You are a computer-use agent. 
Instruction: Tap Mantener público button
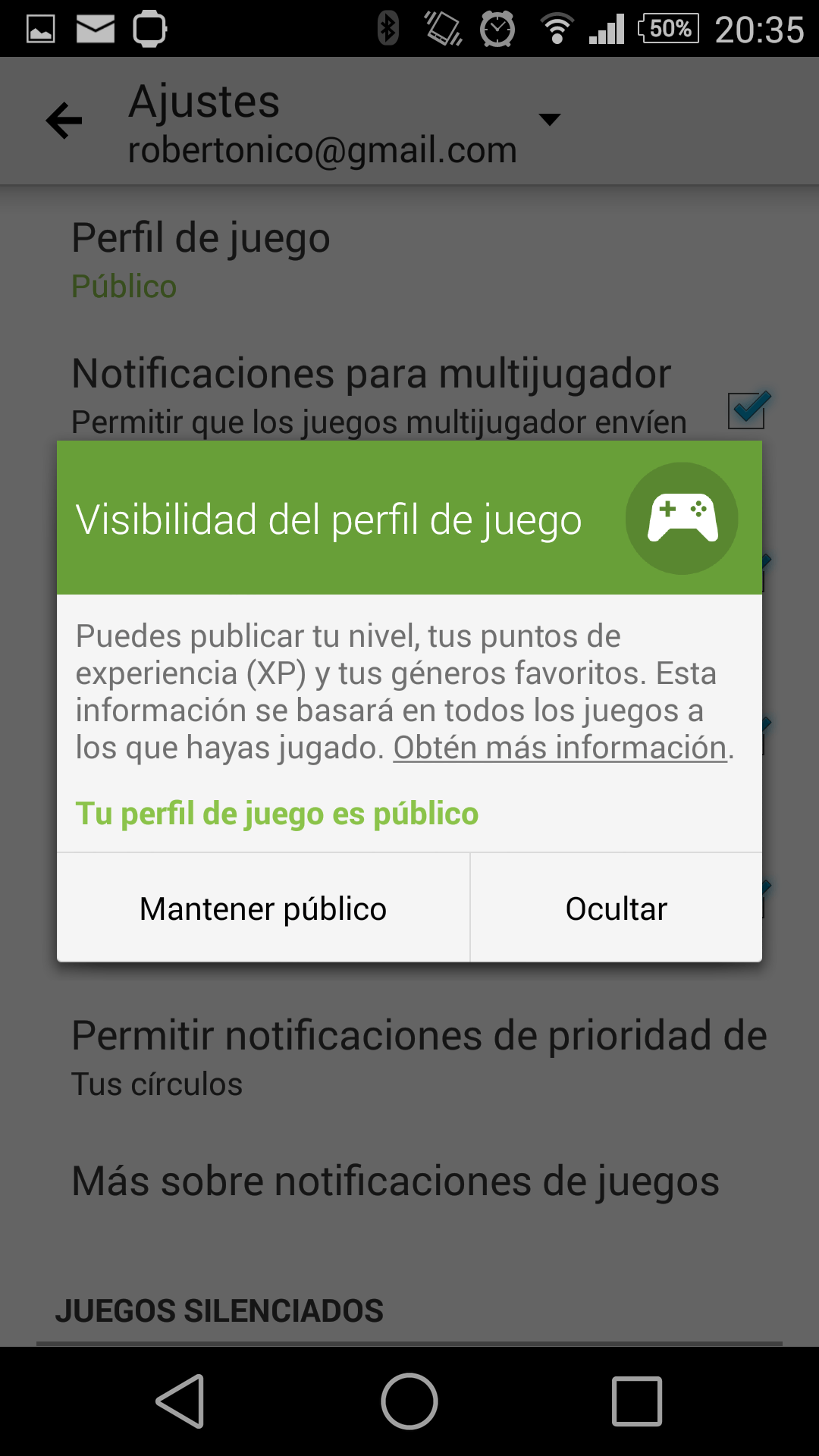click(263, 908)
